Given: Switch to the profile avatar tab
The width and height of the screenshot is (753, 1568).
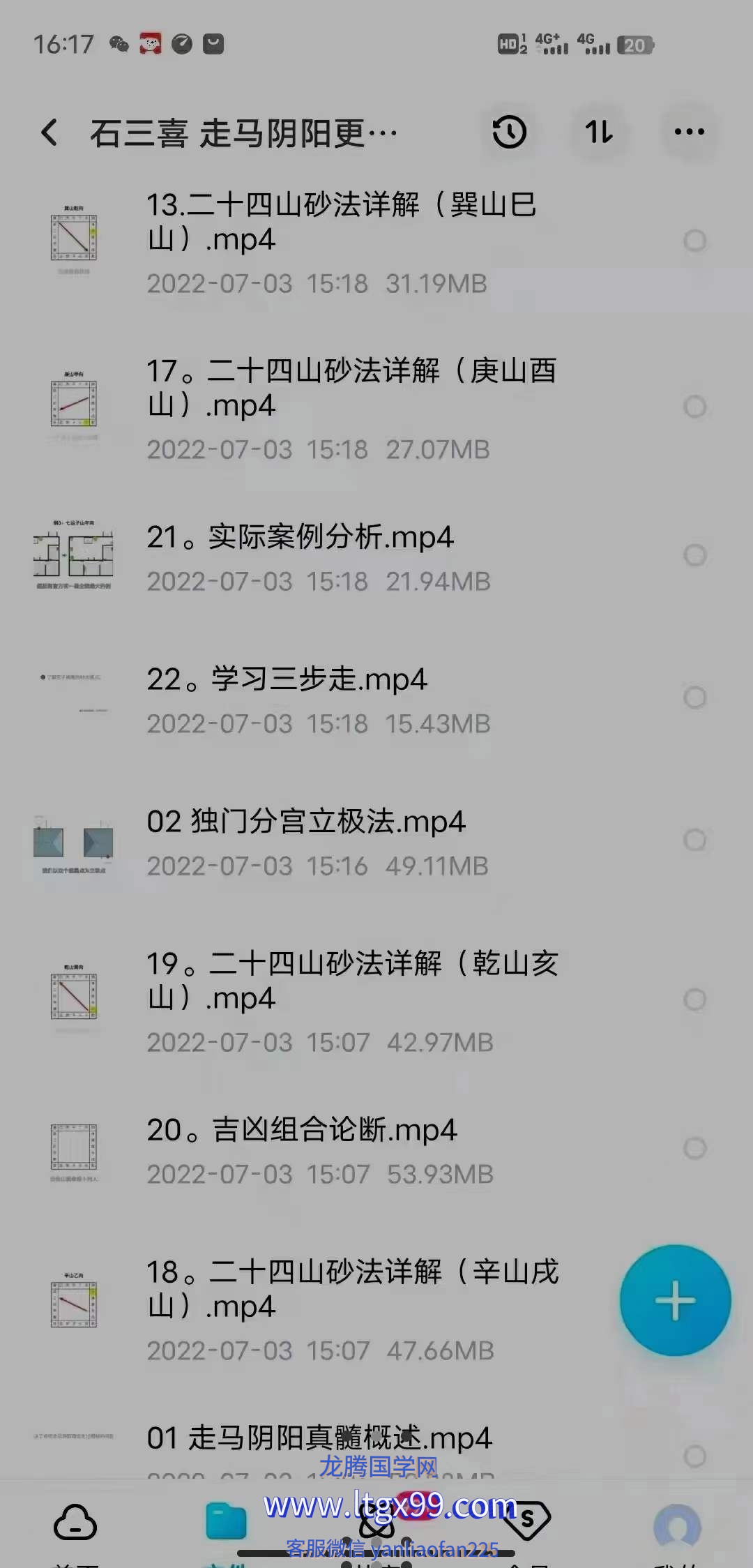Looking at the screenshot, I should click(676, 1525).
